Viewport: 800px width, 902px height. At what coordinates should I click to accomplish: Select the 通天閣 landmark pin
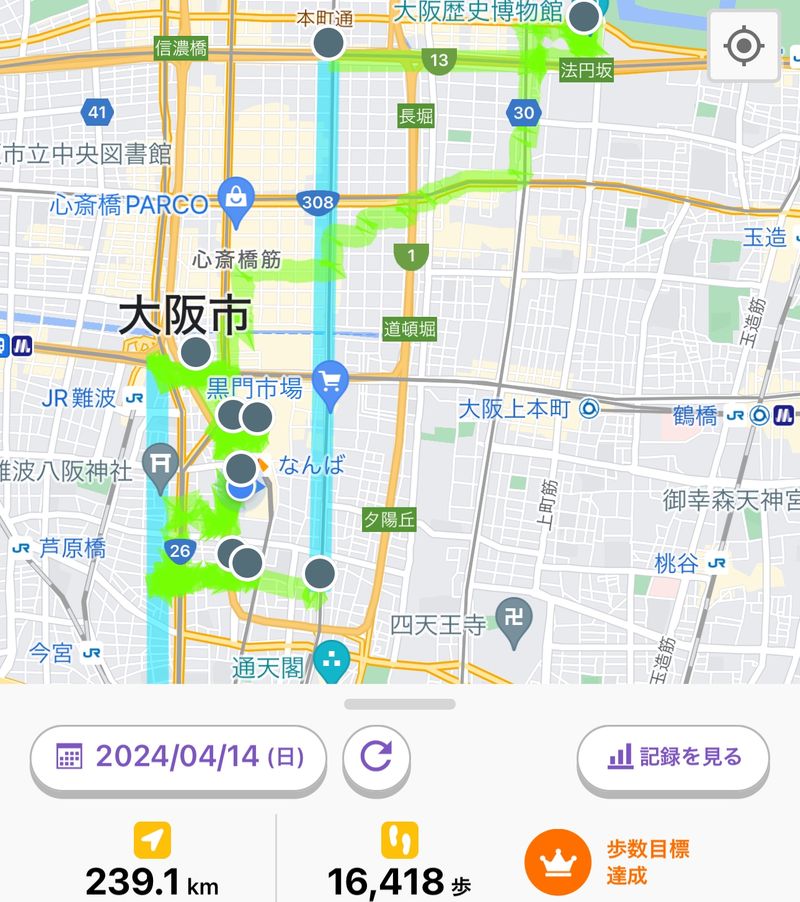(x=329, y=659)
